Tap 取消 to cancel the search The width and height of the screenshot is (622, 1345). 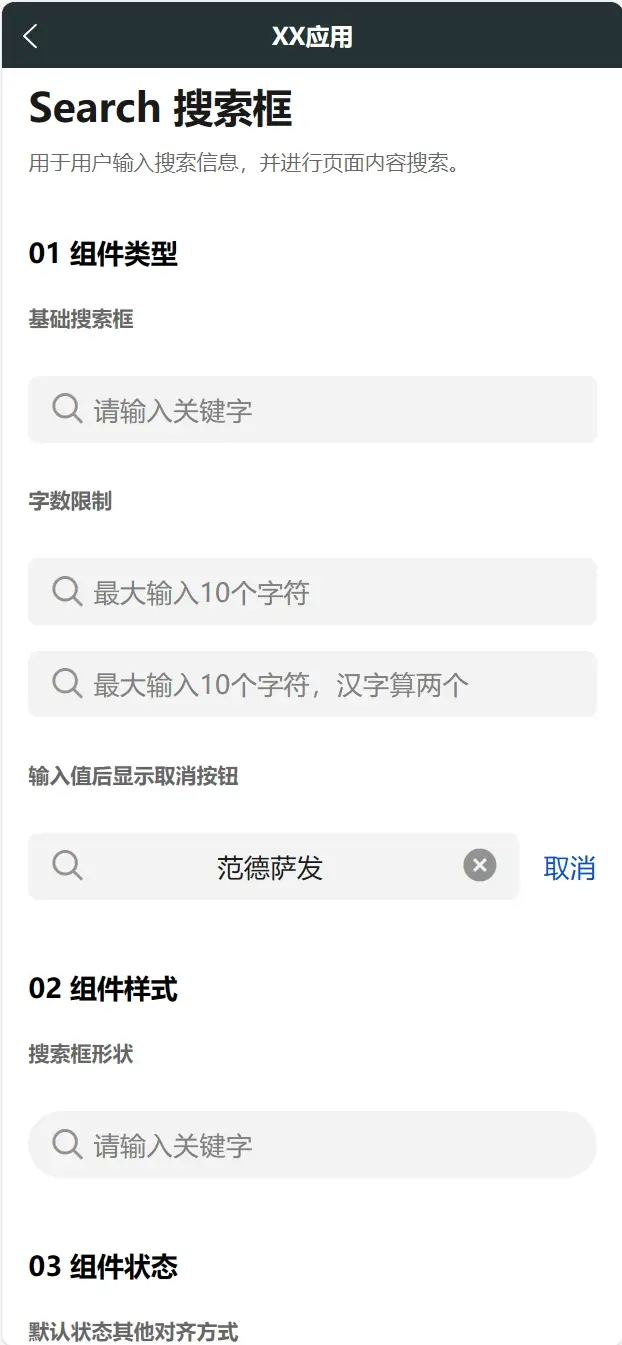coord(569,867)
